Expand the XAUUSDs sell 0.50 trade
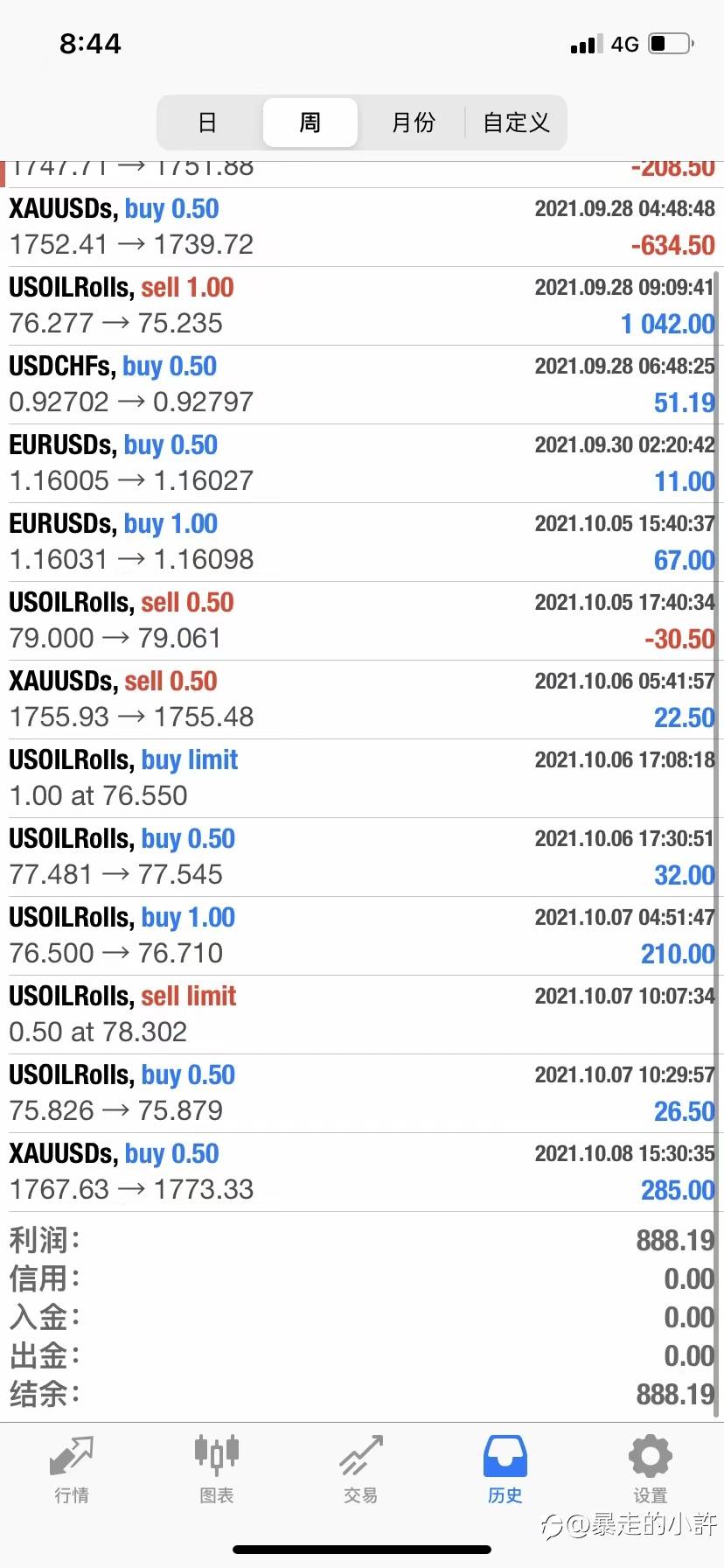The height and width of the screenshot is (1568, 724). pos(362,700)
